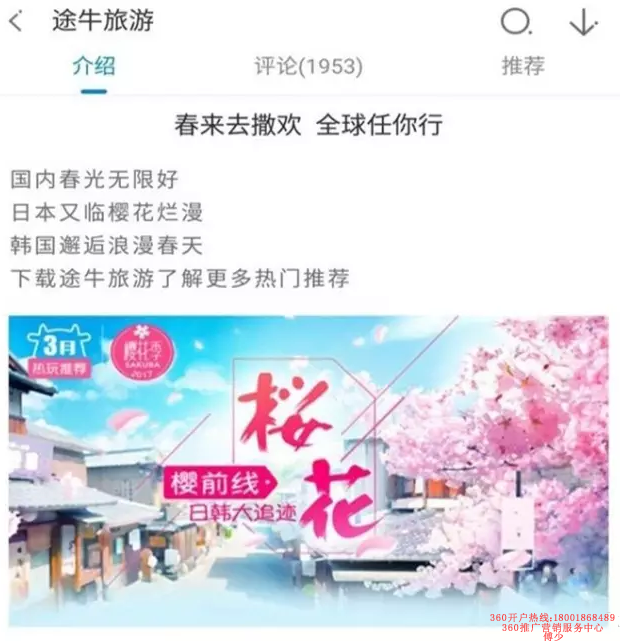The width and height of the screenshot is (620, 641).
Task: Switch to the 介绍 tab
Action: (x=94, y=67)
